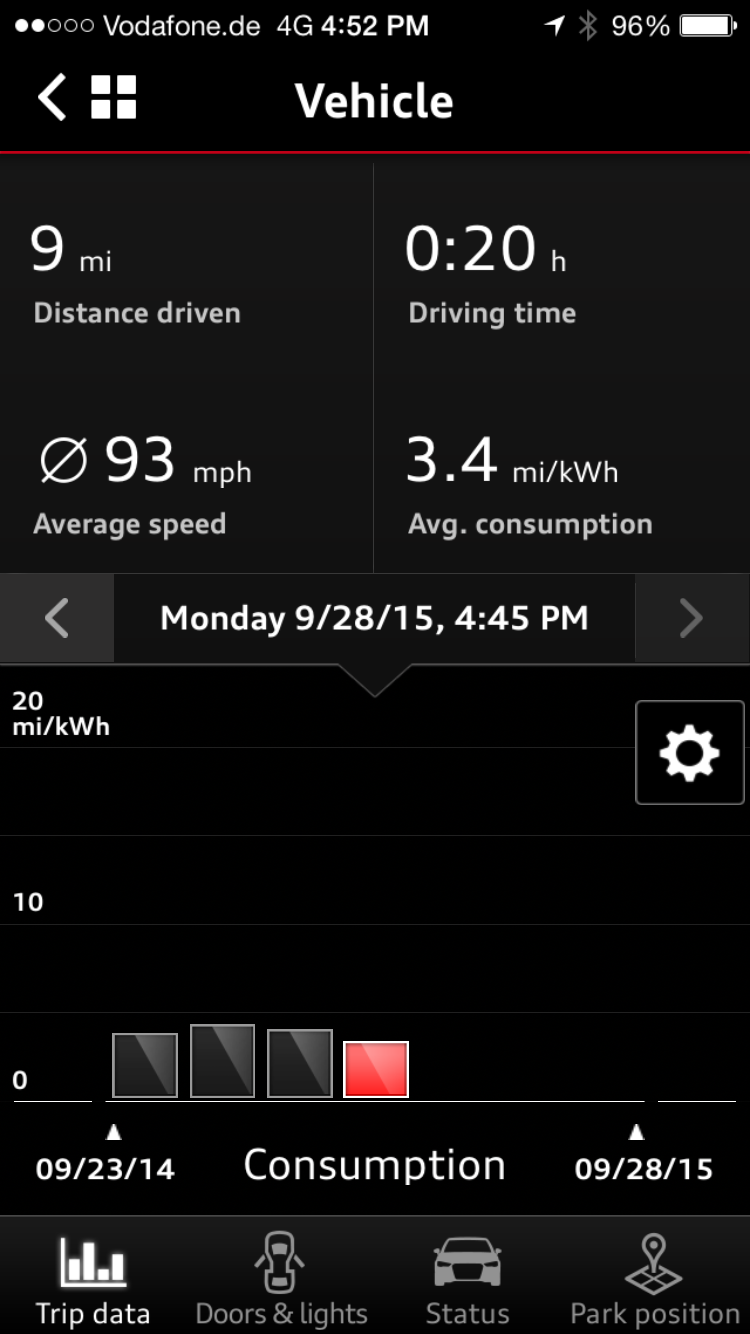Open the grid menu icon

pyautogui.click(x=114, y=98)
